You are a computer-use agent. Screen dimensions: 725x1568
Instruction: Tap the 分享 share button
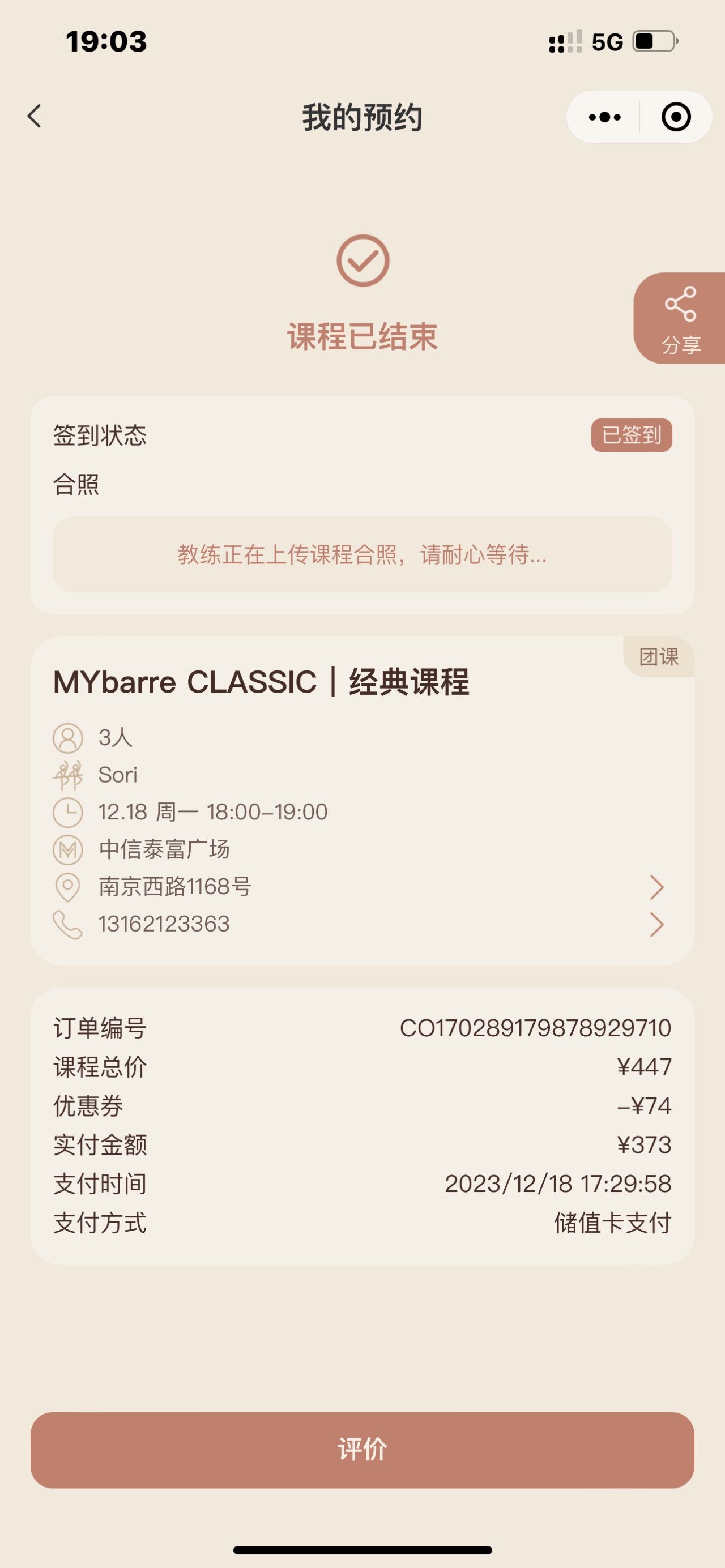[680, 318]
